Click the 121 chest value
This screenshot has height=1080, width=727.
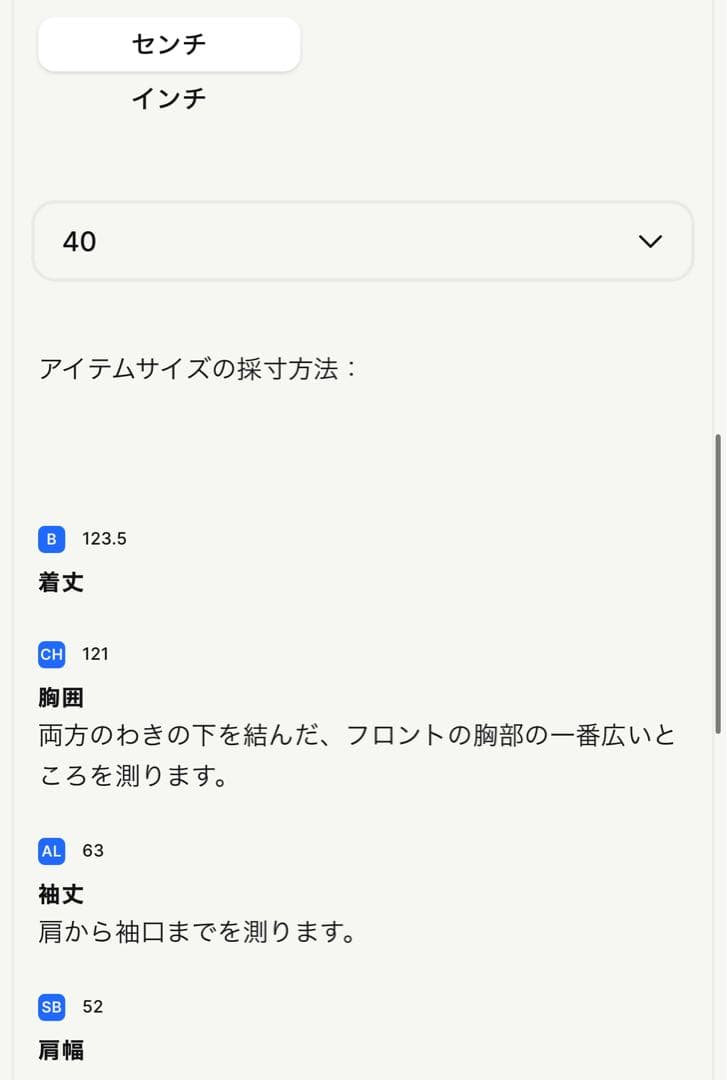[93, 654]
